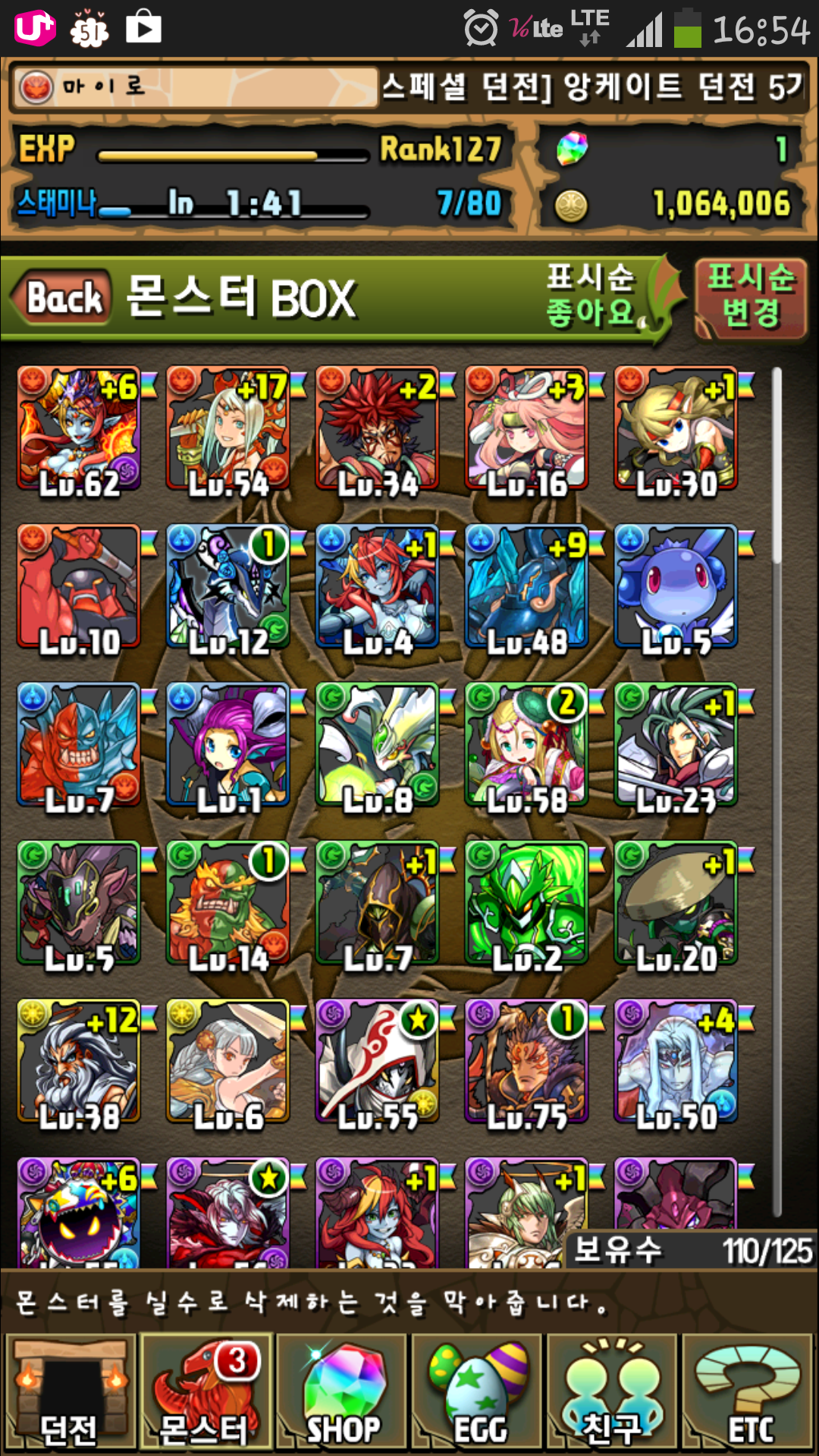Viewport: 819px width, 1456px height.
Task: Select the Lv.14 green monster card
Action: tap(228, 904)
